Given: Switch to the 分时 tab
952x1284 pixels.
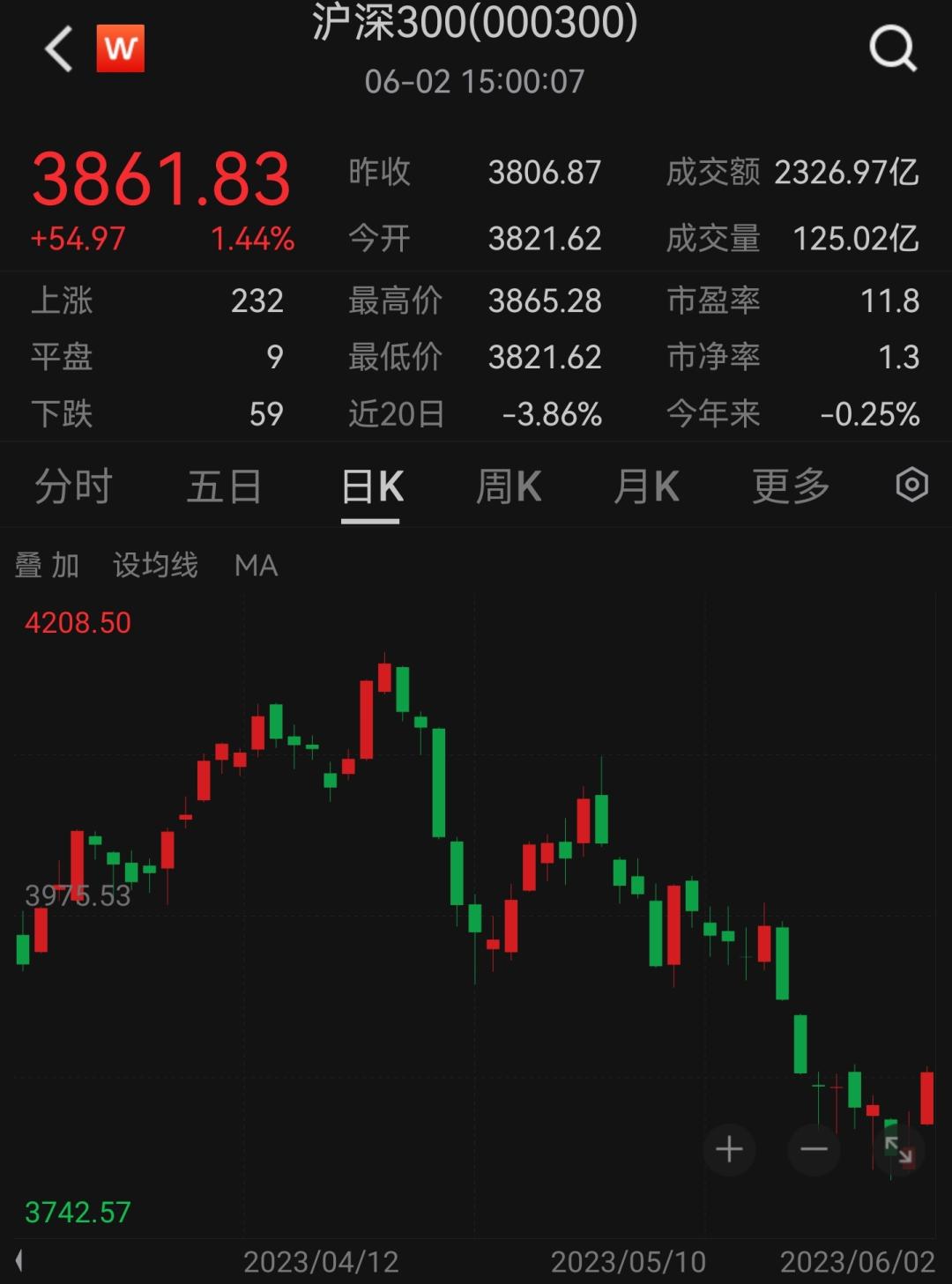Looking at the screenshot, I should tap(73, 485).
